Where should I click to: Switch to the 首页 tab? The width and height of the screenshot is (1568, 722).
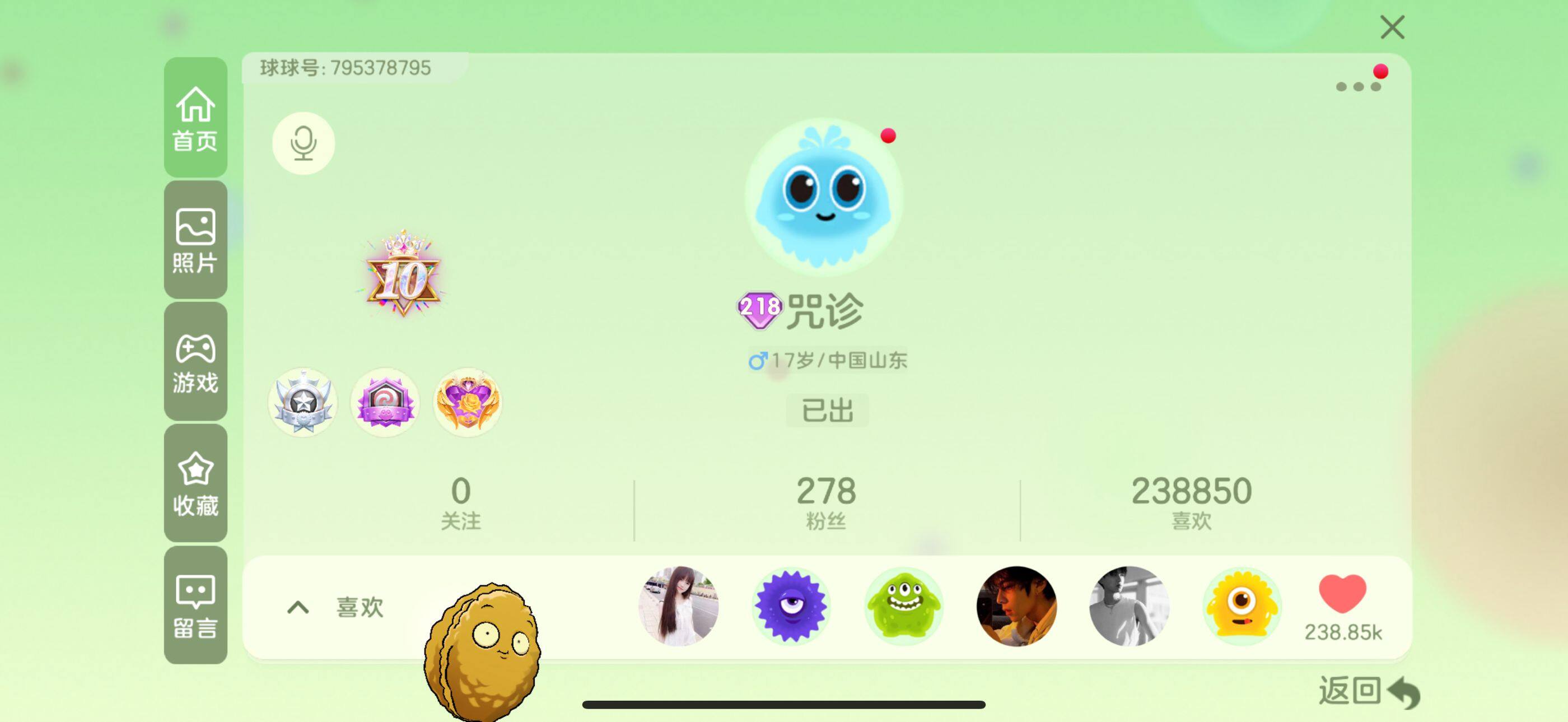pos(195,118)
